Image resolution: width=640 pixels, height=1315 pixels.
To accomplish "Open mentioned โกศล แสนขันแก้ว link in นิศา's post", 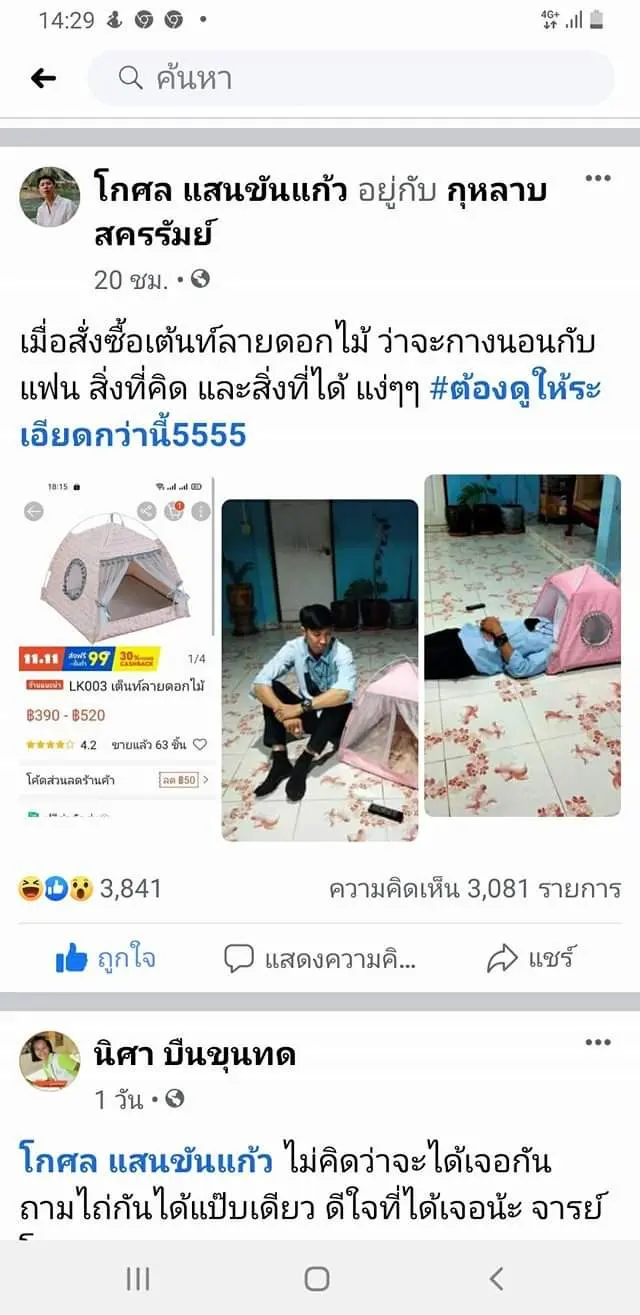I will [x=145, y=1162].
